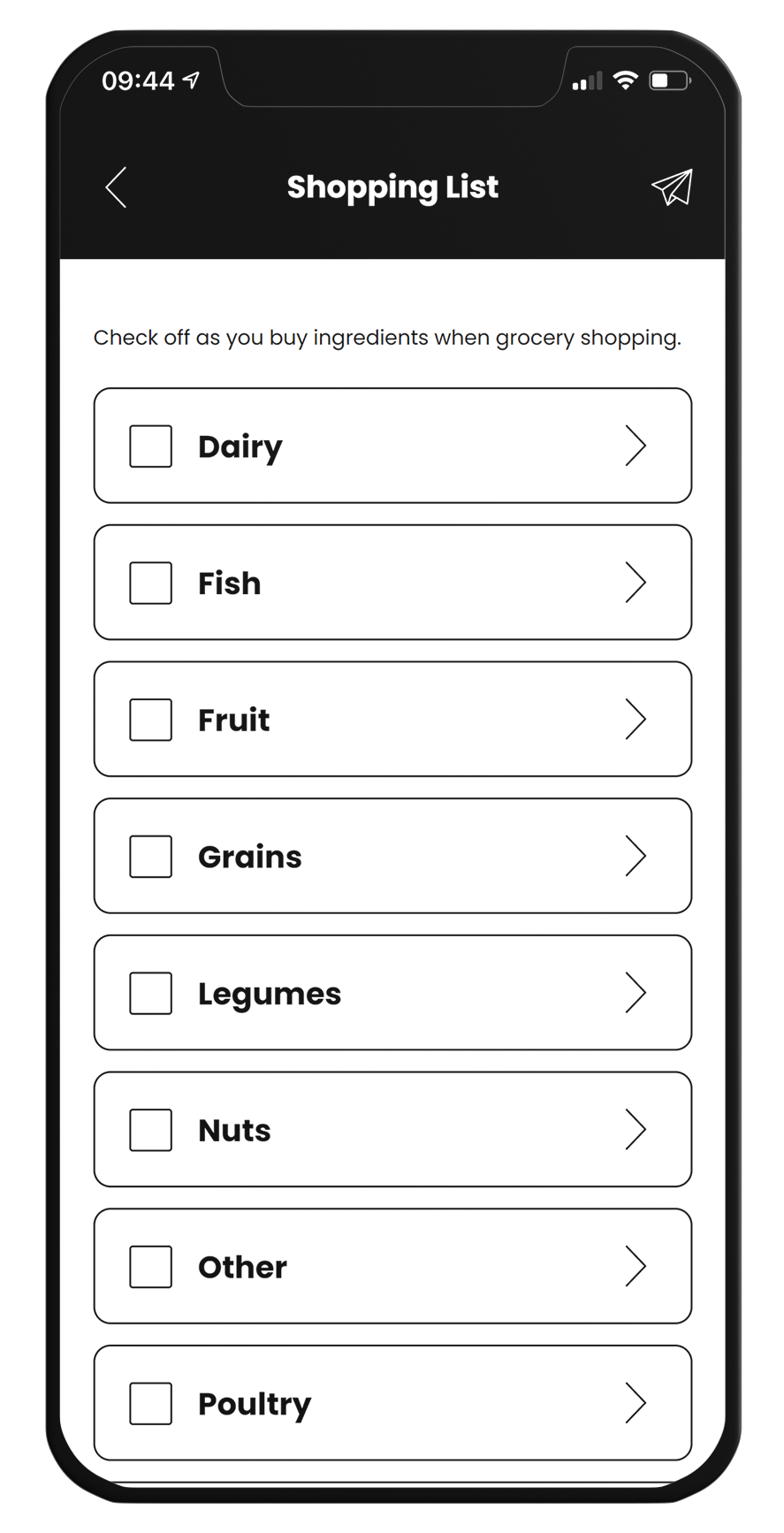Go back using the header arrow
Screen dimensions: 784x1533
(116, 187)
